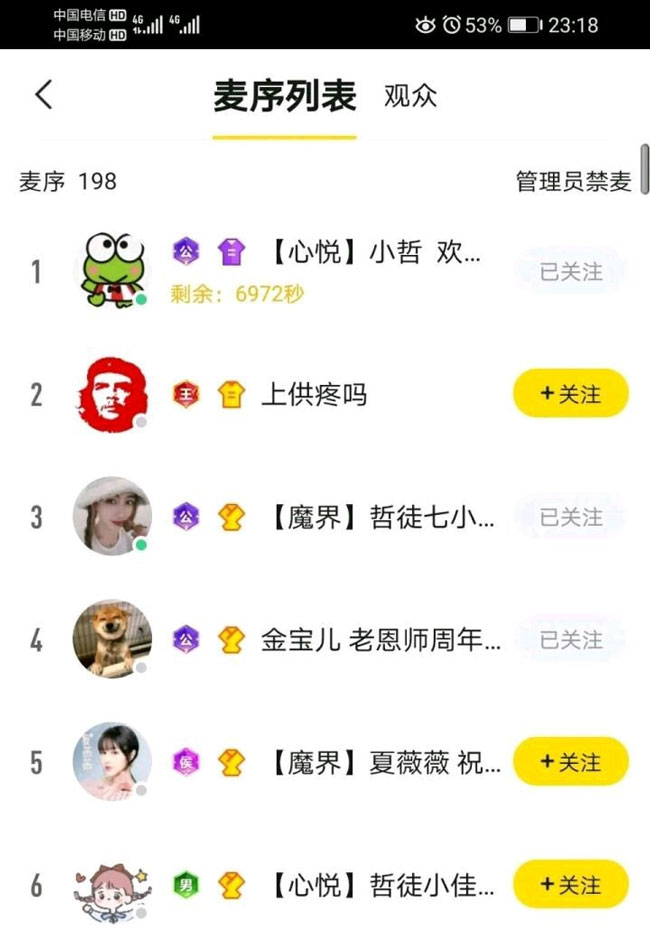The image size is (650, 944).
Task: Tap 已关注 next to 【心悦】小哲
Action: coord(571,271)
